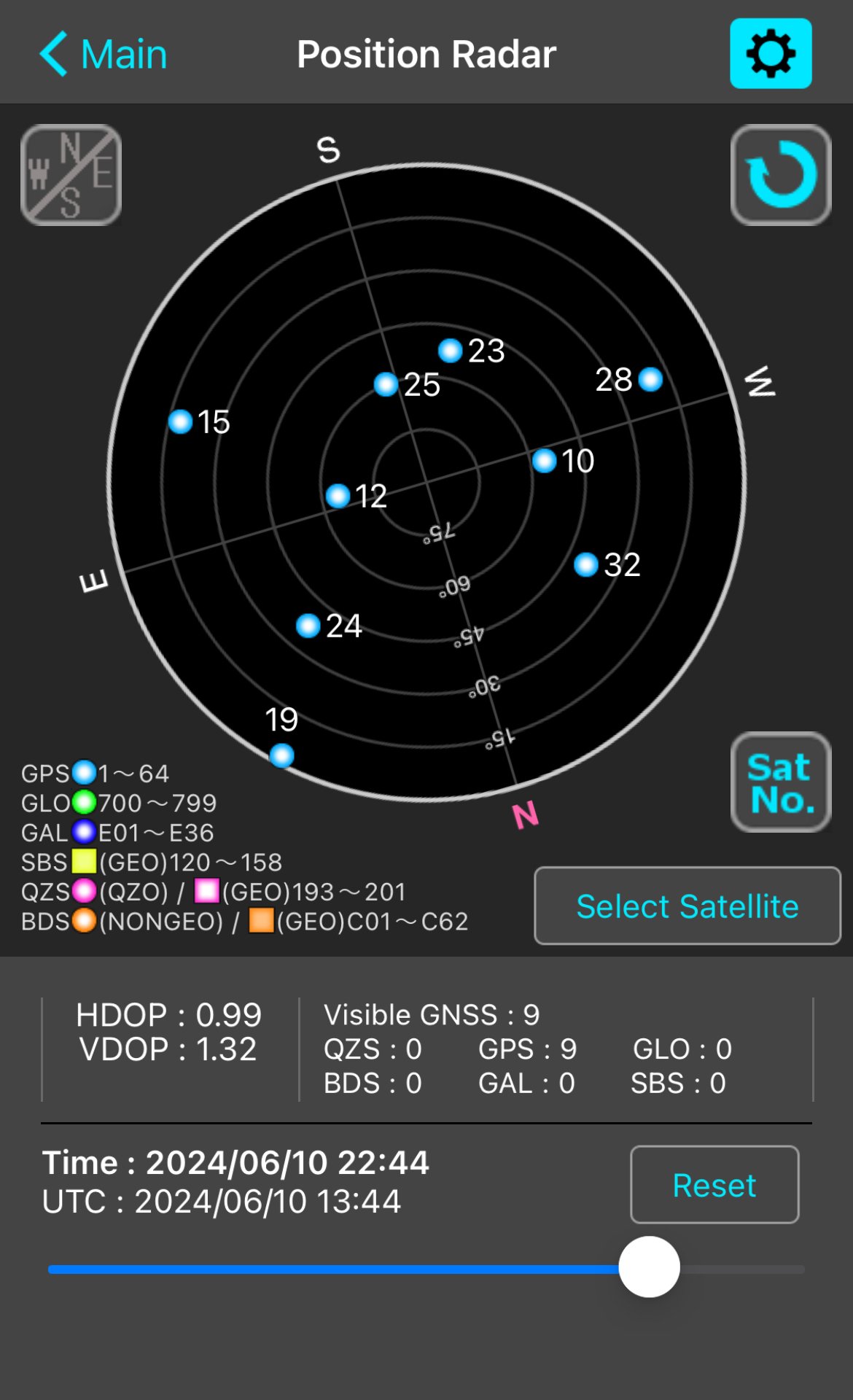Reset the time to now
853x1400 pixels.
pyautogui.click(x=714, y=1185)
